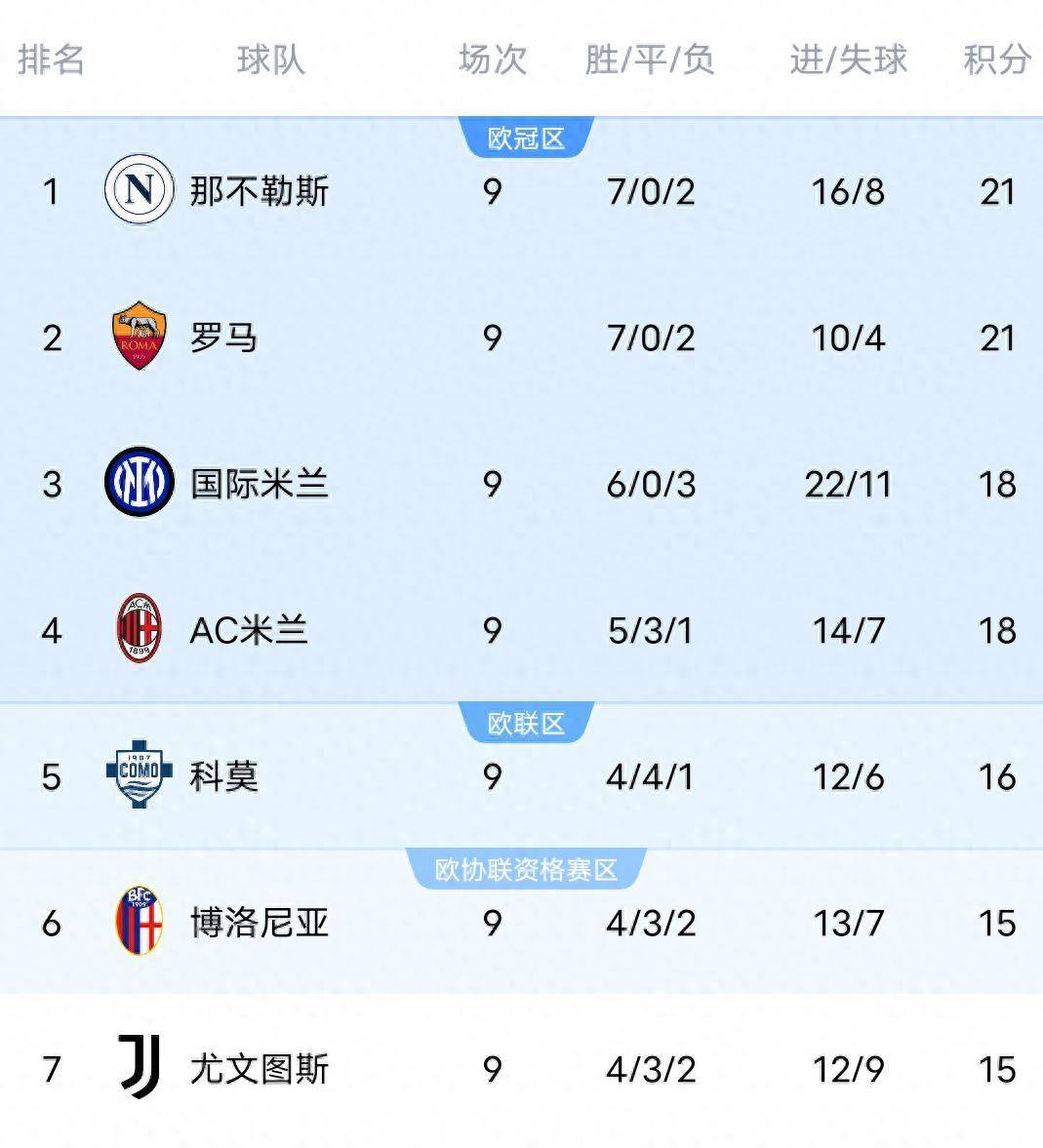Select the 国际米兰 row in standings
Viewport: 1043px width, 1148px height.
[259, 484]
